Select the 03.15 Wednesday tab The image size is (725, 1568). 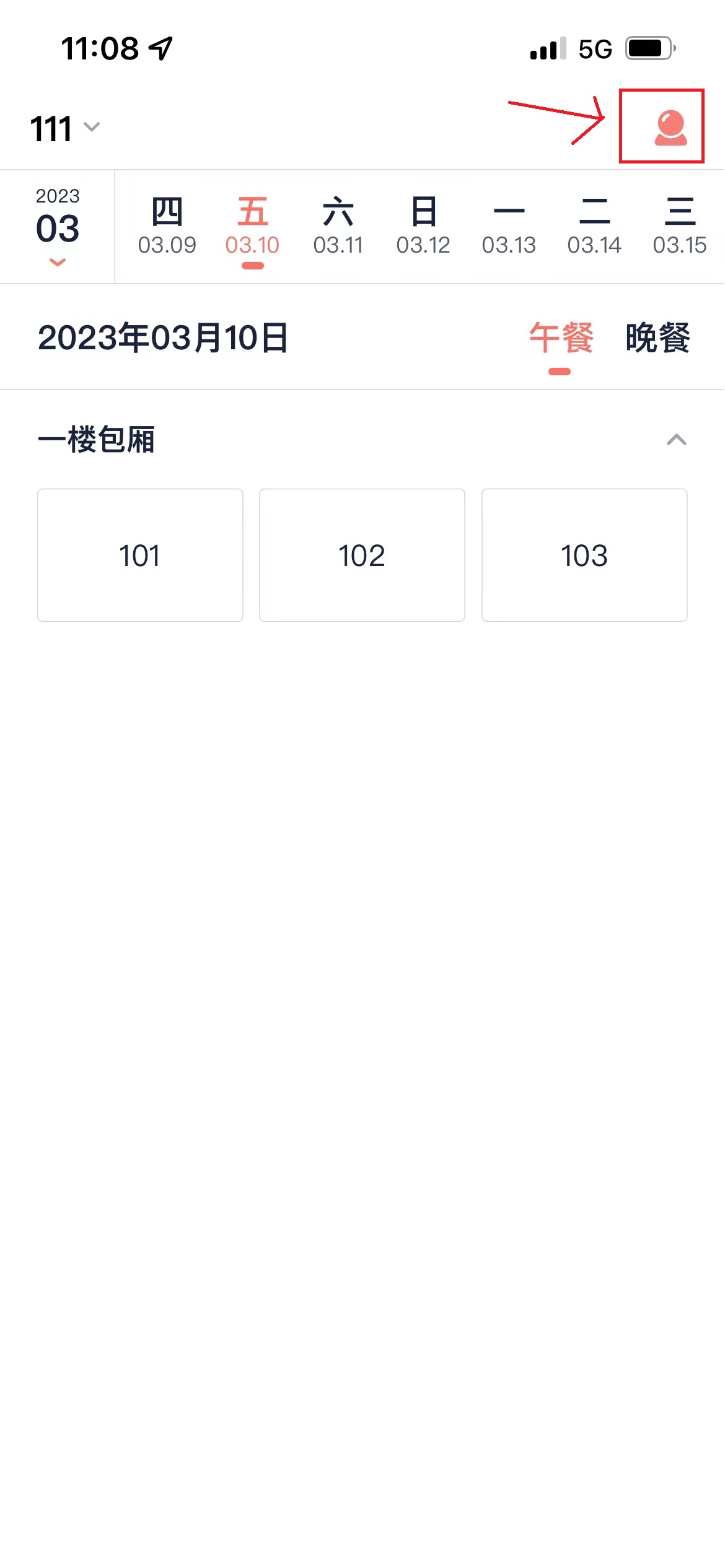point(680,226)
